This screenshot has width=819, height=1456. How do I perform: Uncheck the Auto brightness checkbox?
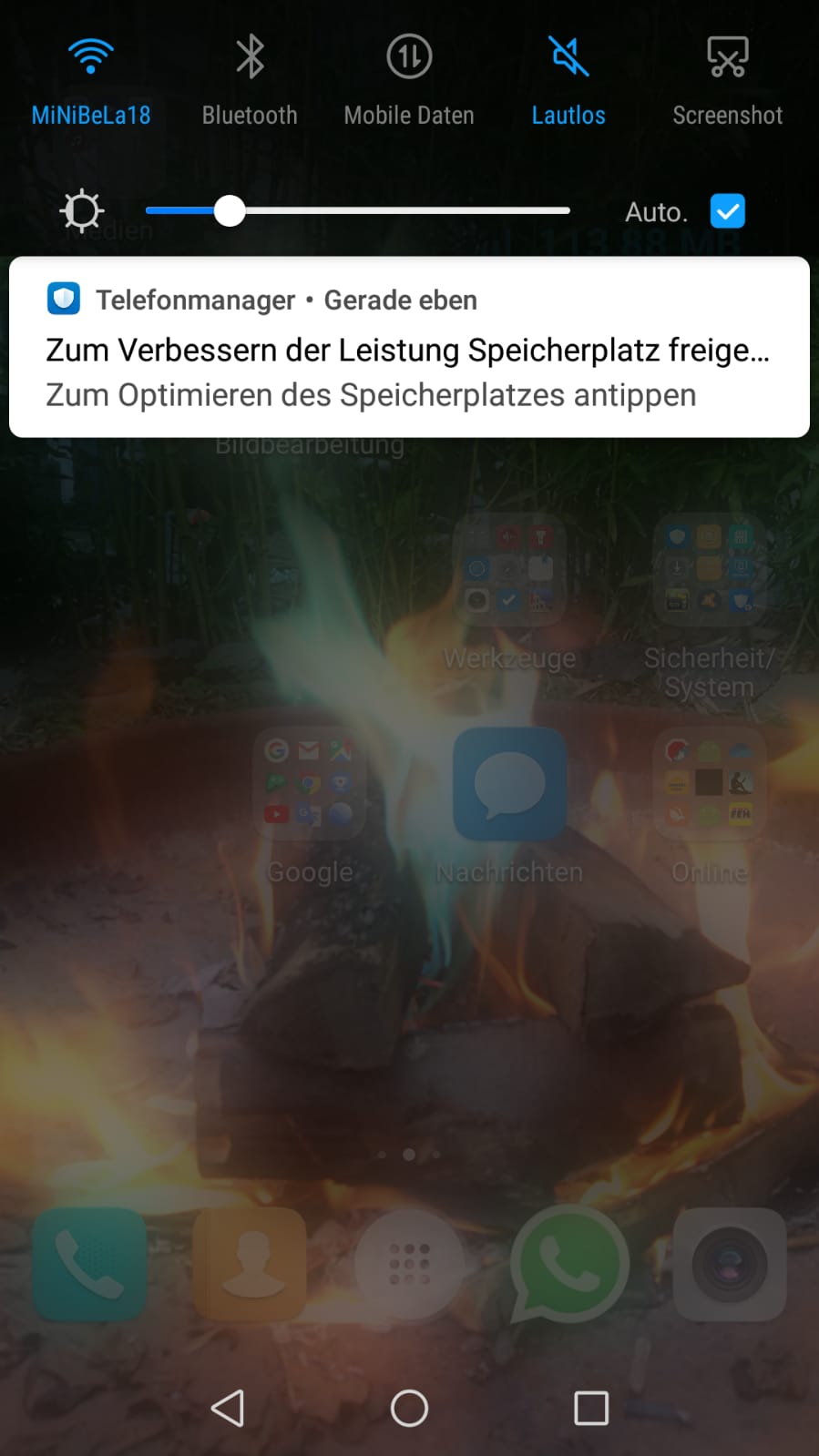(727, 211)
